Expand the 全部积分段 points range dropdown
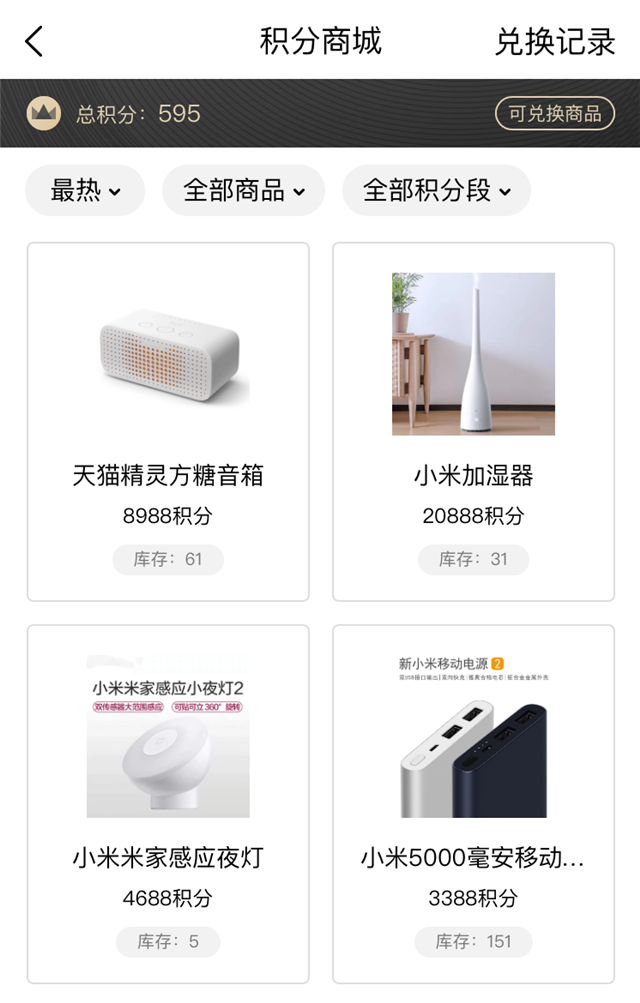This screenshot has width=640, height=1003. click(x=436, y=190)
